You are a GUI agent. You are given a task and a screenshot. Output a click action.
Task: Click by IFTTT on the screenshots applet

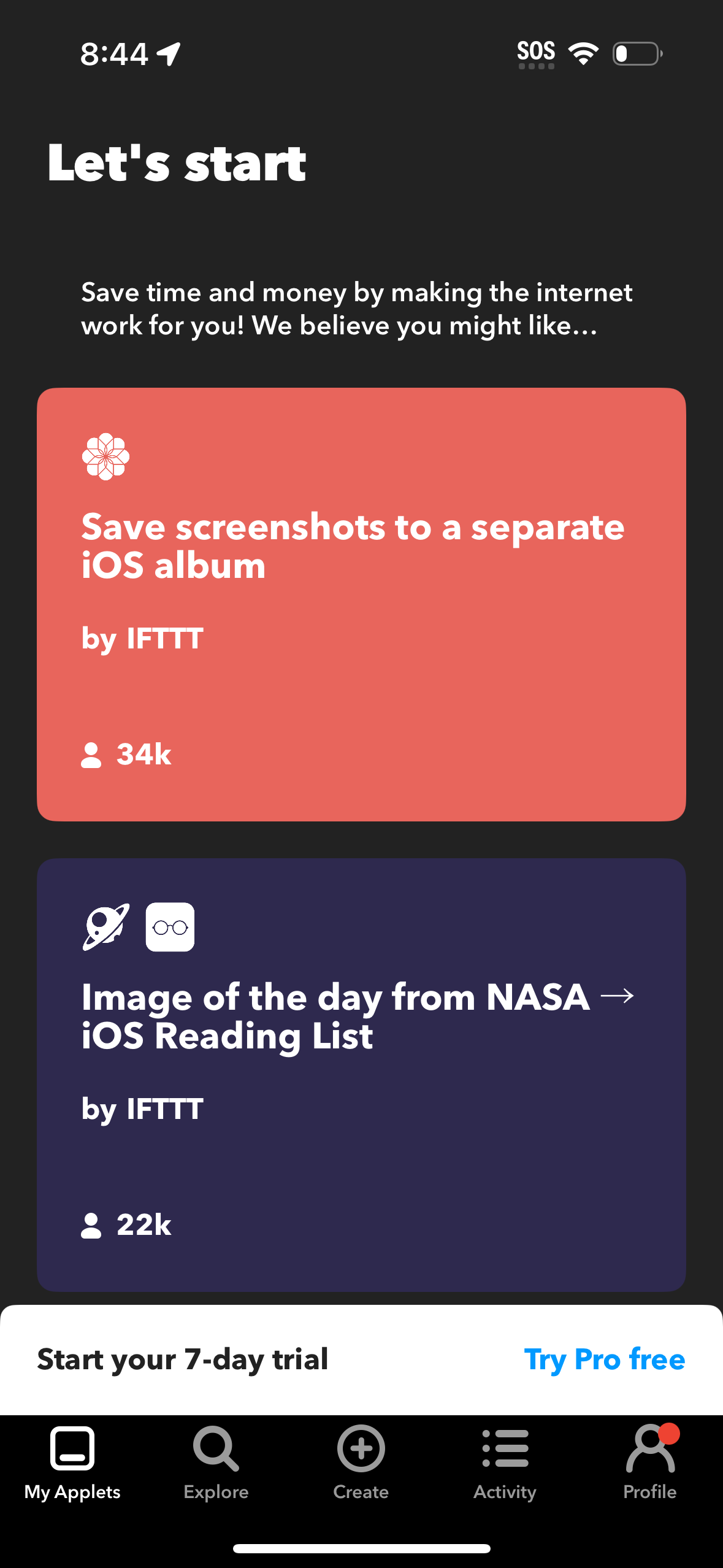142,639
